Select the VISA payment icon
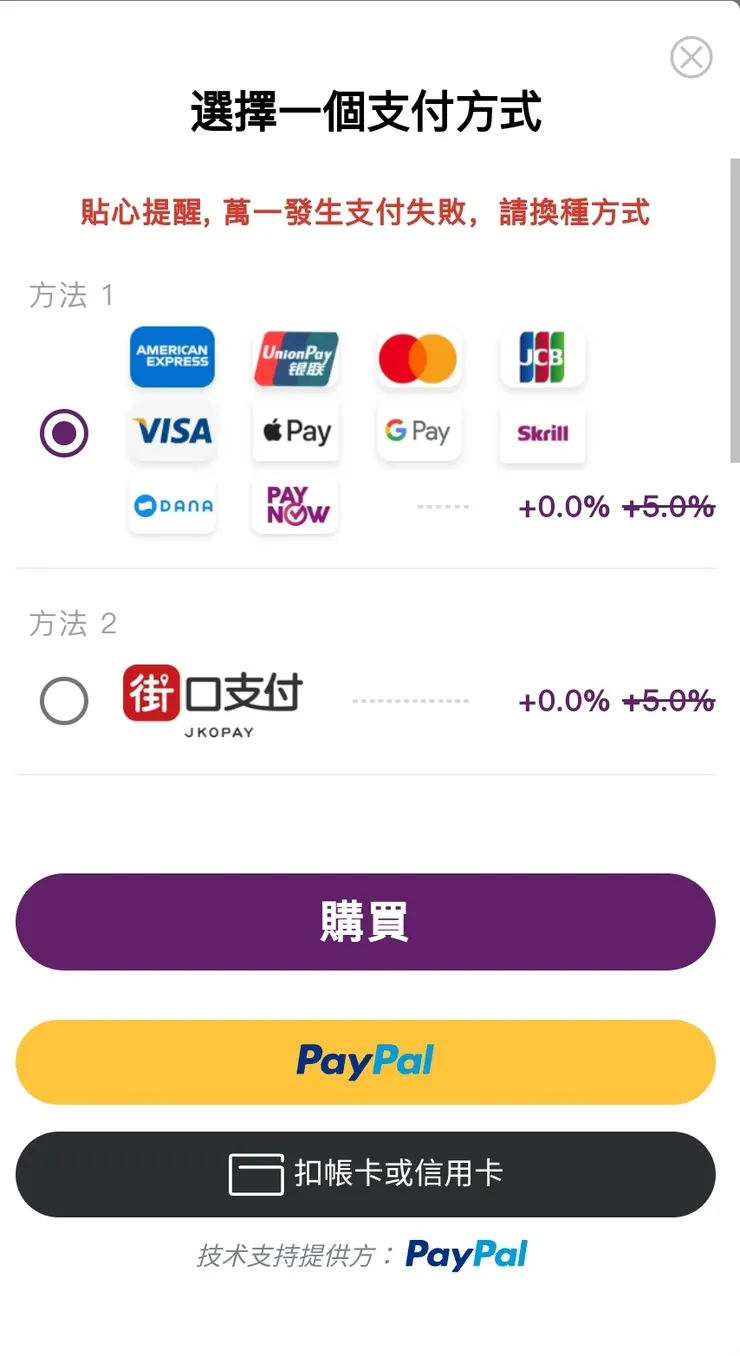 pyautogui.click(x=172, y=432)
